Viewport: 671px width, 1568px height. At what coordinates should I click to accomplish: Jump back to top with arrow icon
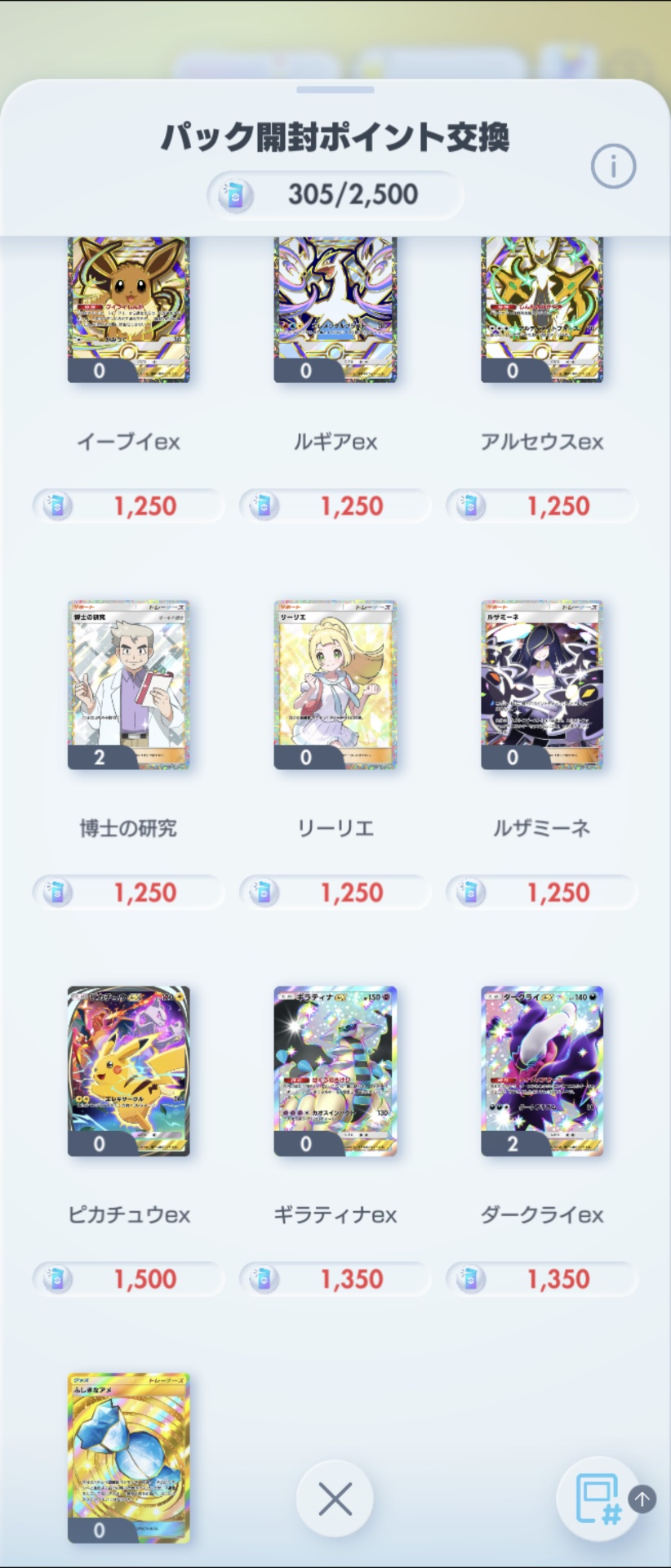(642, 1499)
